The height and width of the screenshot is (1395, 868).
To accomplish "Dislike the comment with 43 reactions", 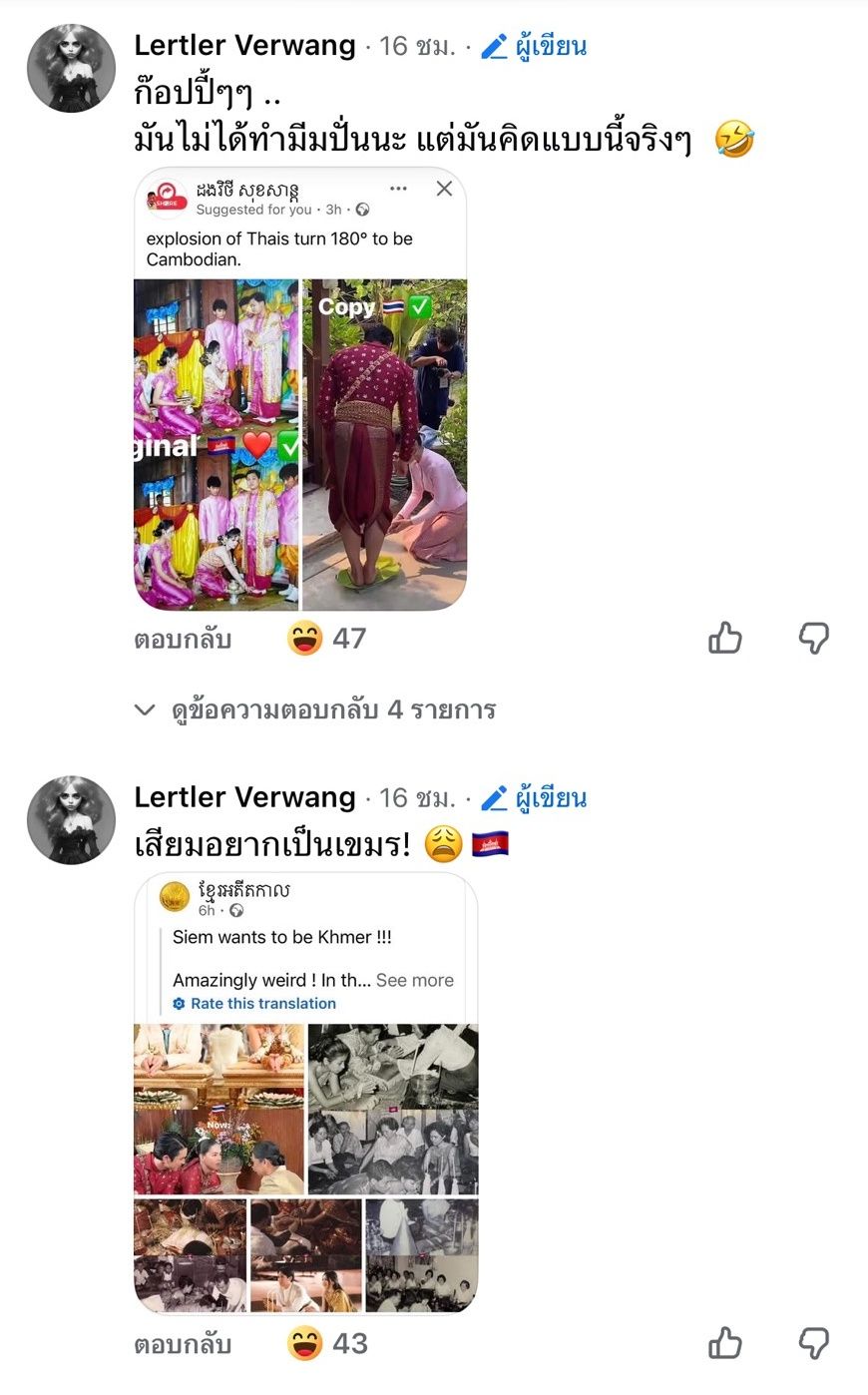I will pos(814,1343).
